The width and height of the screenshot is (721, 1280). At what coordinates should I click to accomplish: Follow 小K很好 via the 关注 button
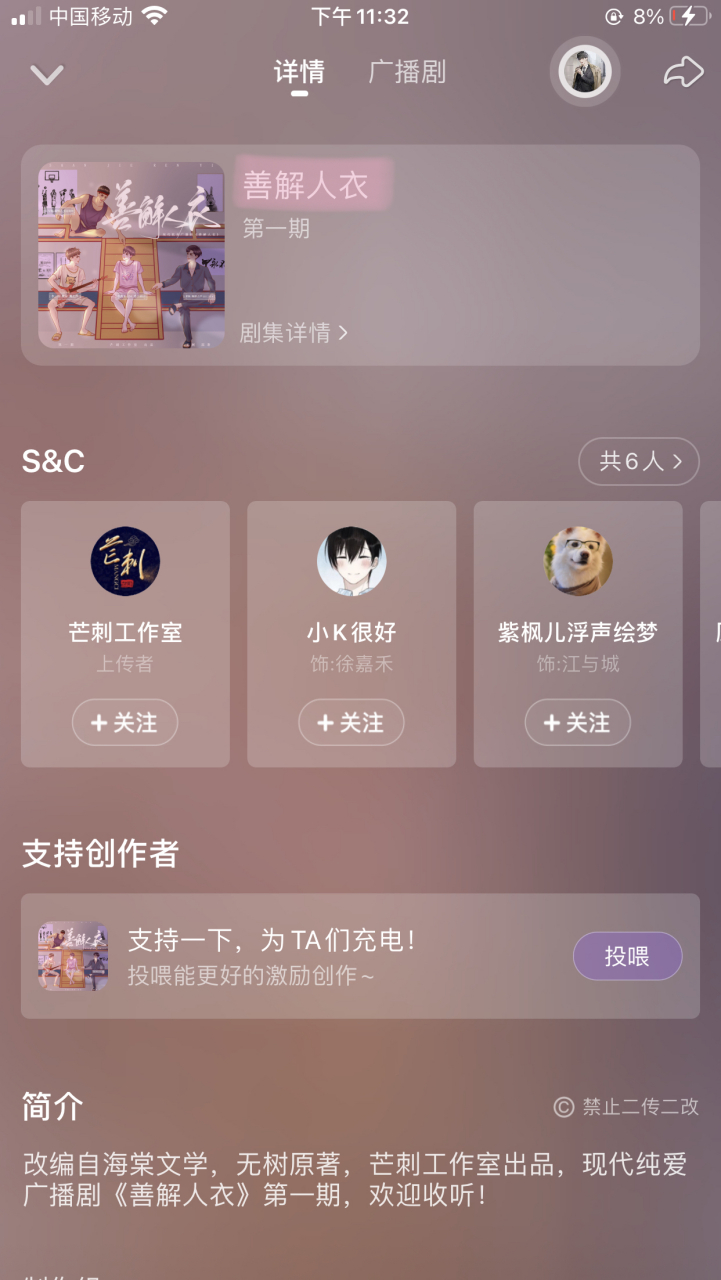click(x=351, y=722)
